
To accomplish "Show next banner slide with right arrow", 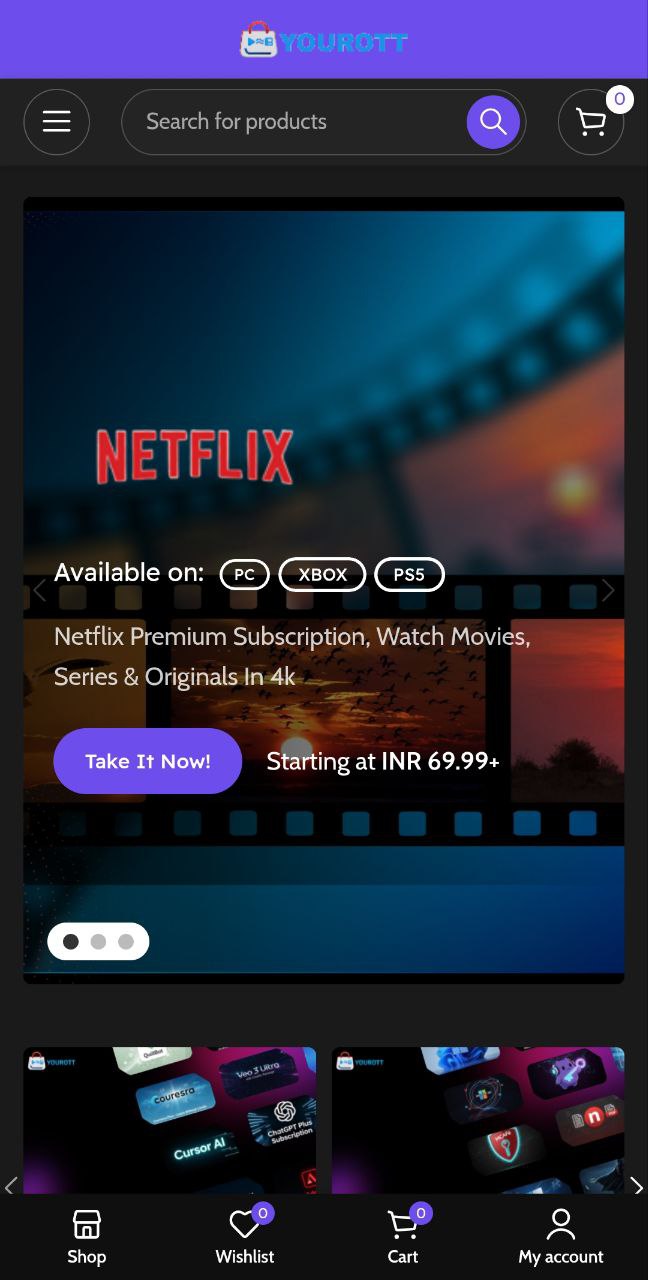I will point(608,591).
